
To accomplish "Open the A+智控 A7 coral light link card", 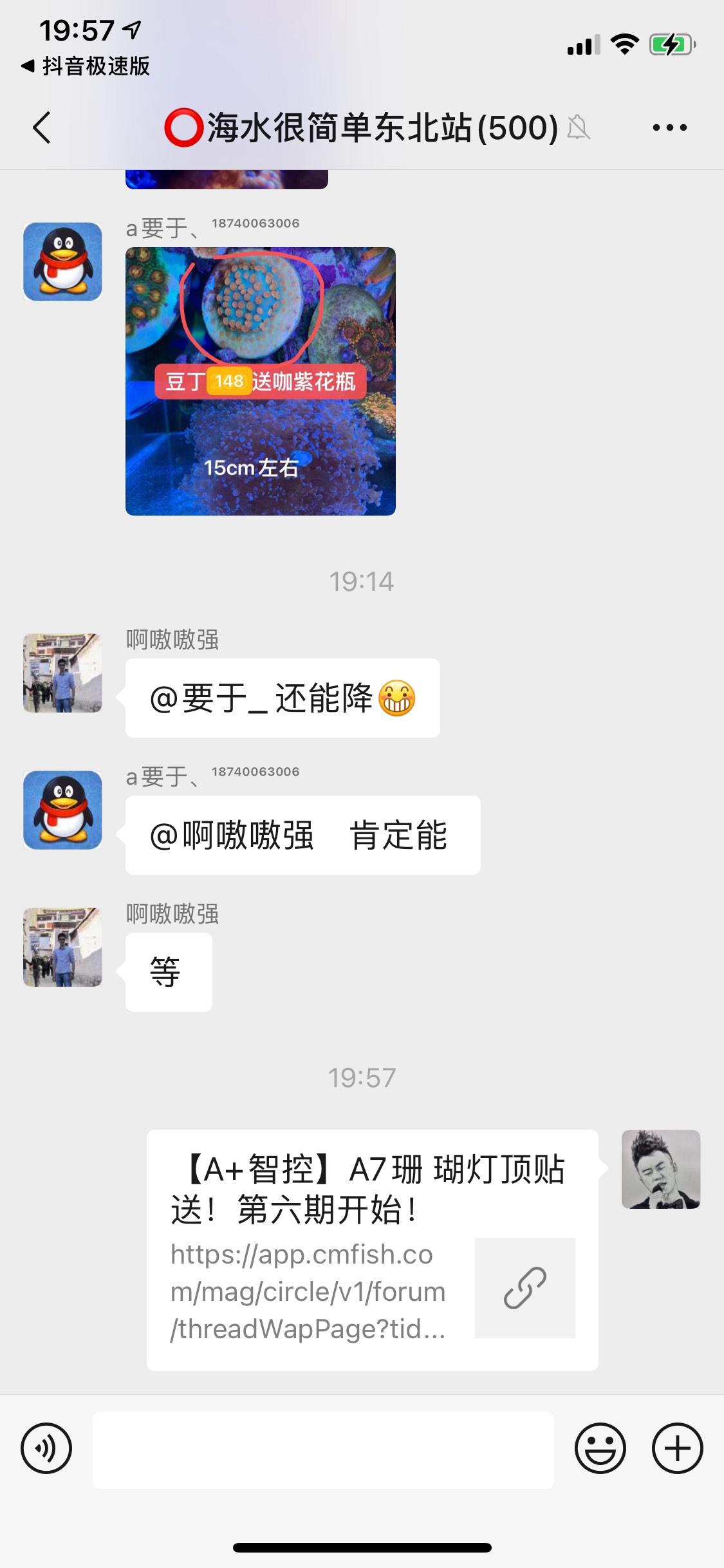I will pyautogui.click(x=372, y=1249).
